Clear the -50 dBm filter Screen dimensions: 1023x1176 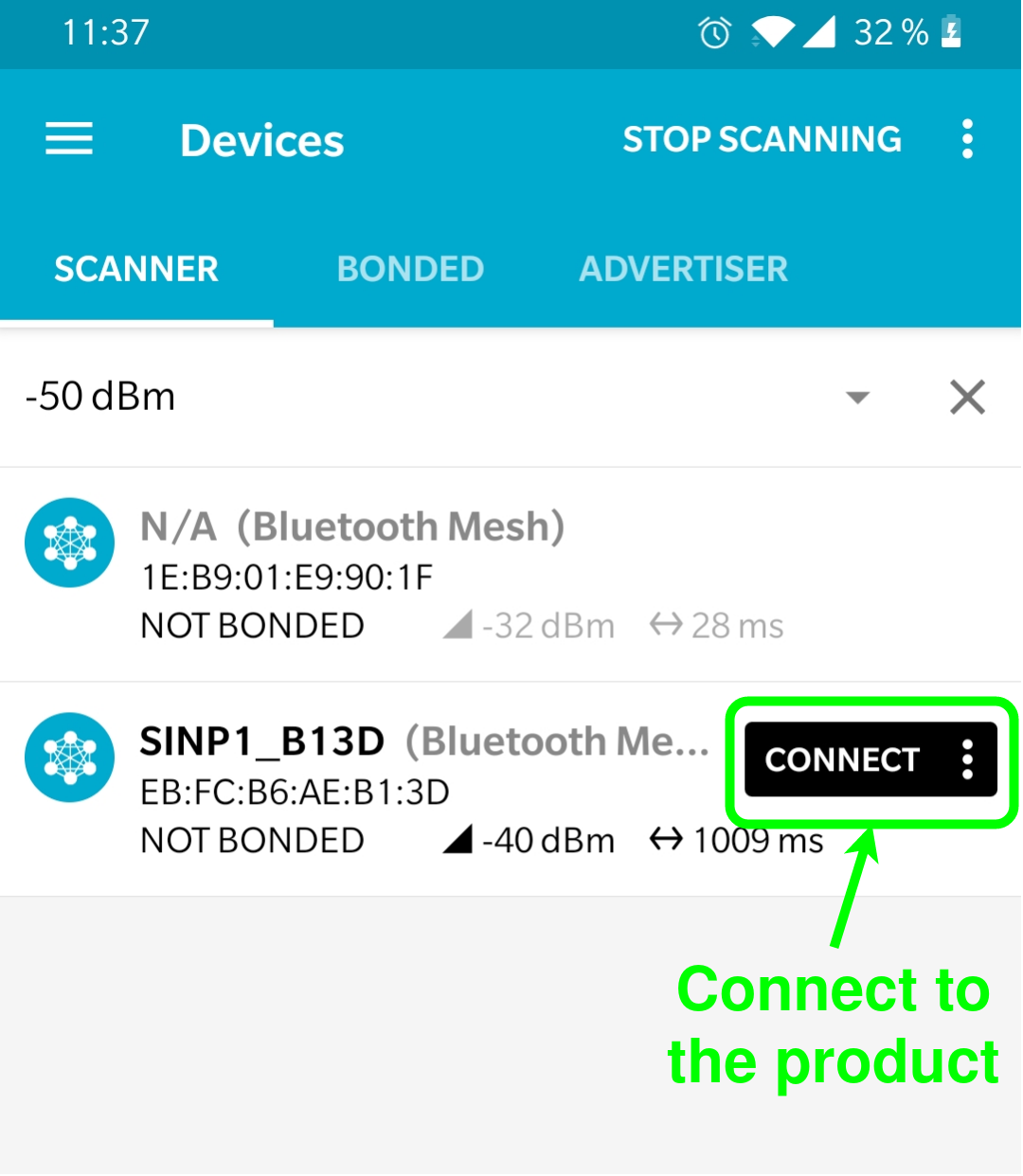(967, 398)
